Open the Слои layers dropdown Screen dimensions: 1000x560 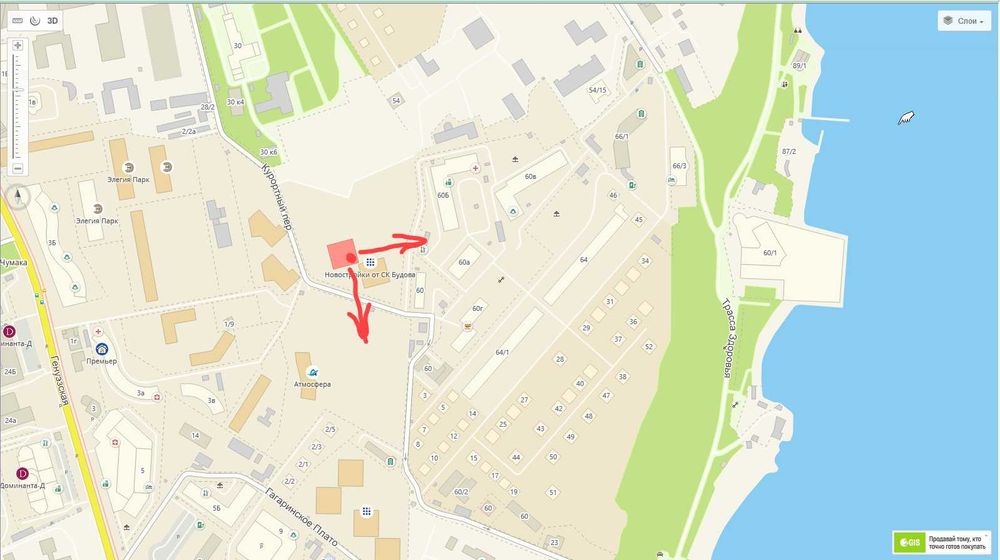(x=963, y=20)
